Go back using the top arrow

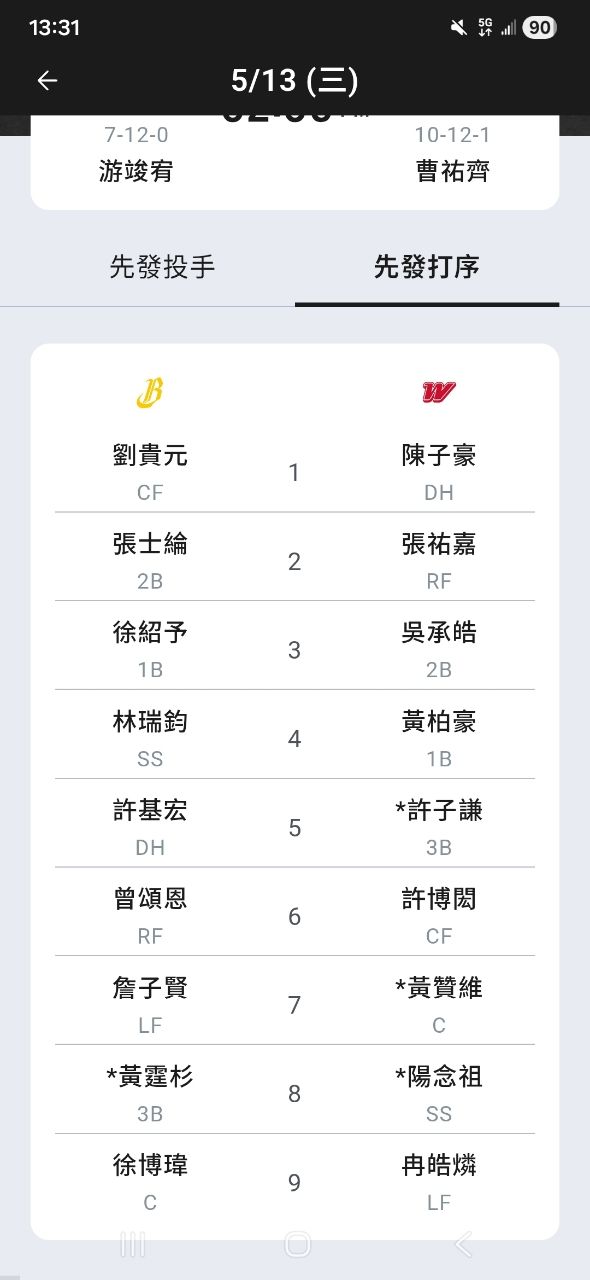47,81
